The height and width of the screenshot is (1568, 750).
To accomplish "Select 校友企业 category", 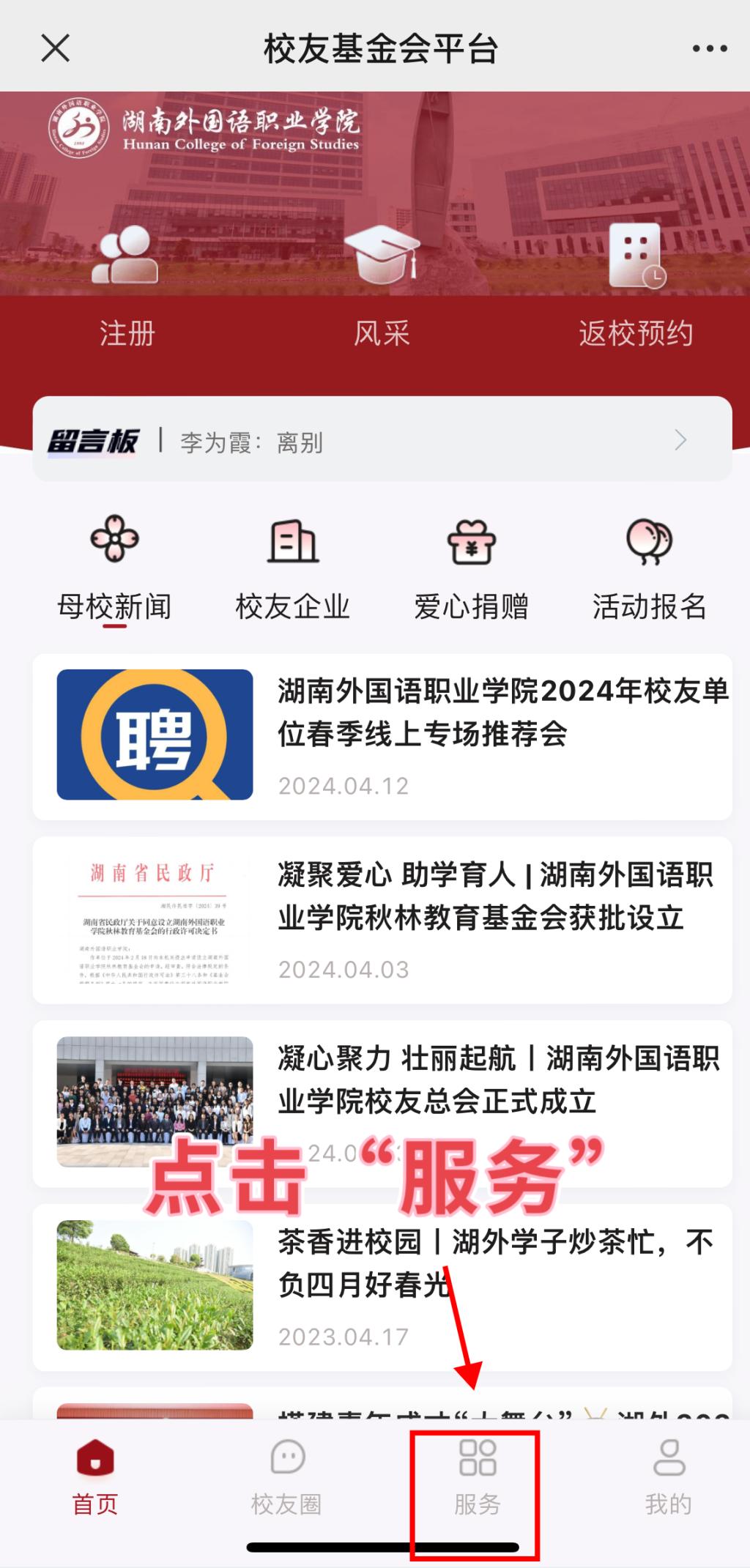I will 292,569.
